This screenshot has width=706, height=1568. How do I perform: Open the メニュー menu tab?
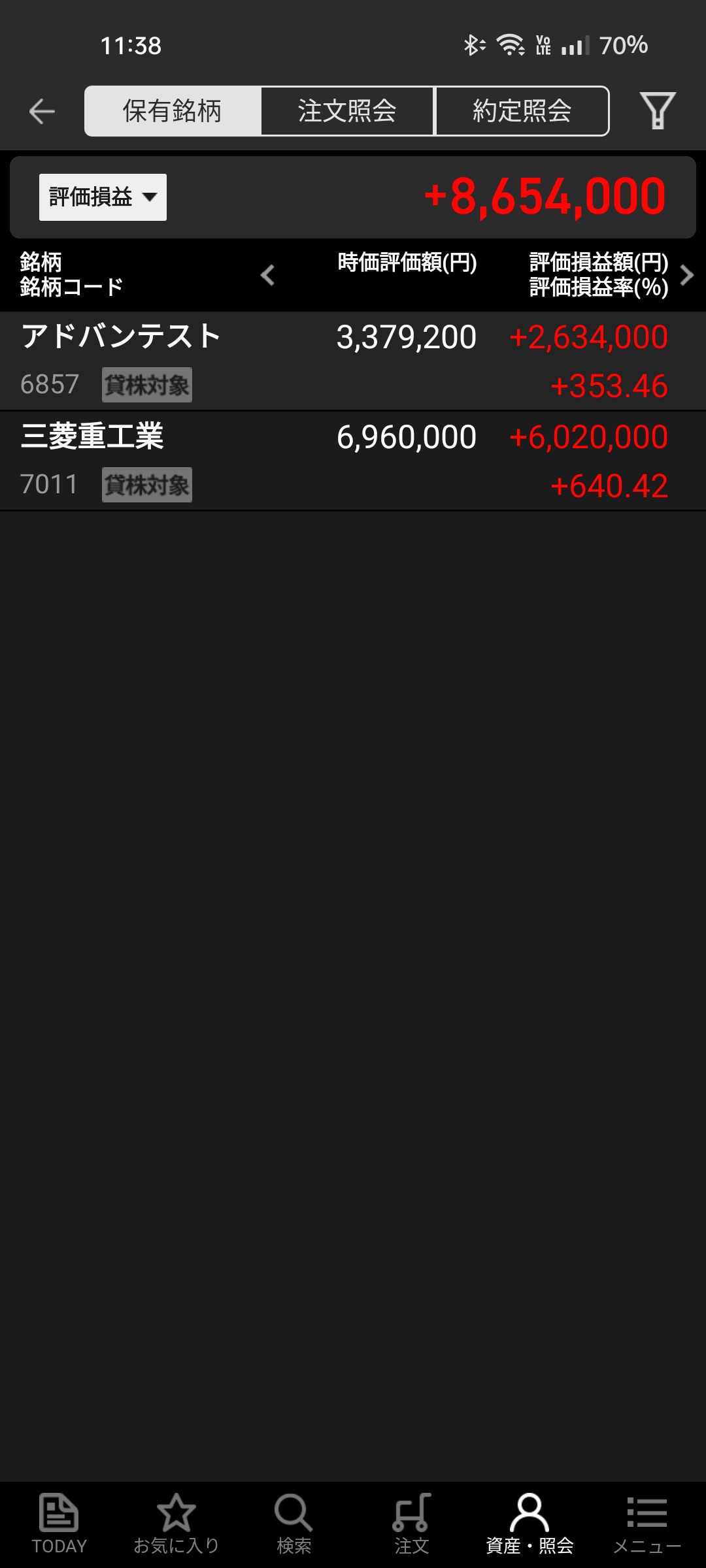(647, 1524)
